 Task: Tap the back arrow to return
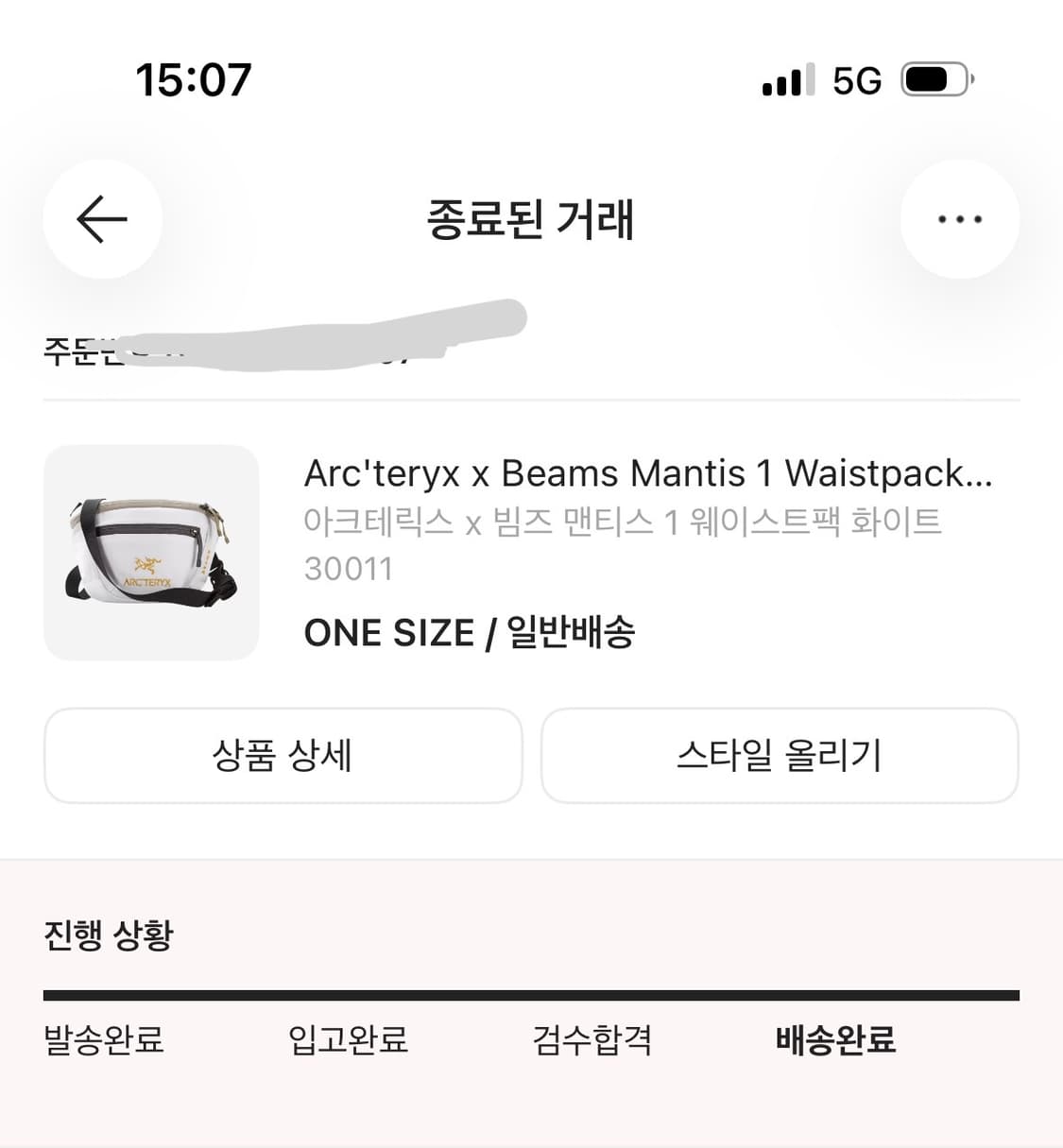102,219
